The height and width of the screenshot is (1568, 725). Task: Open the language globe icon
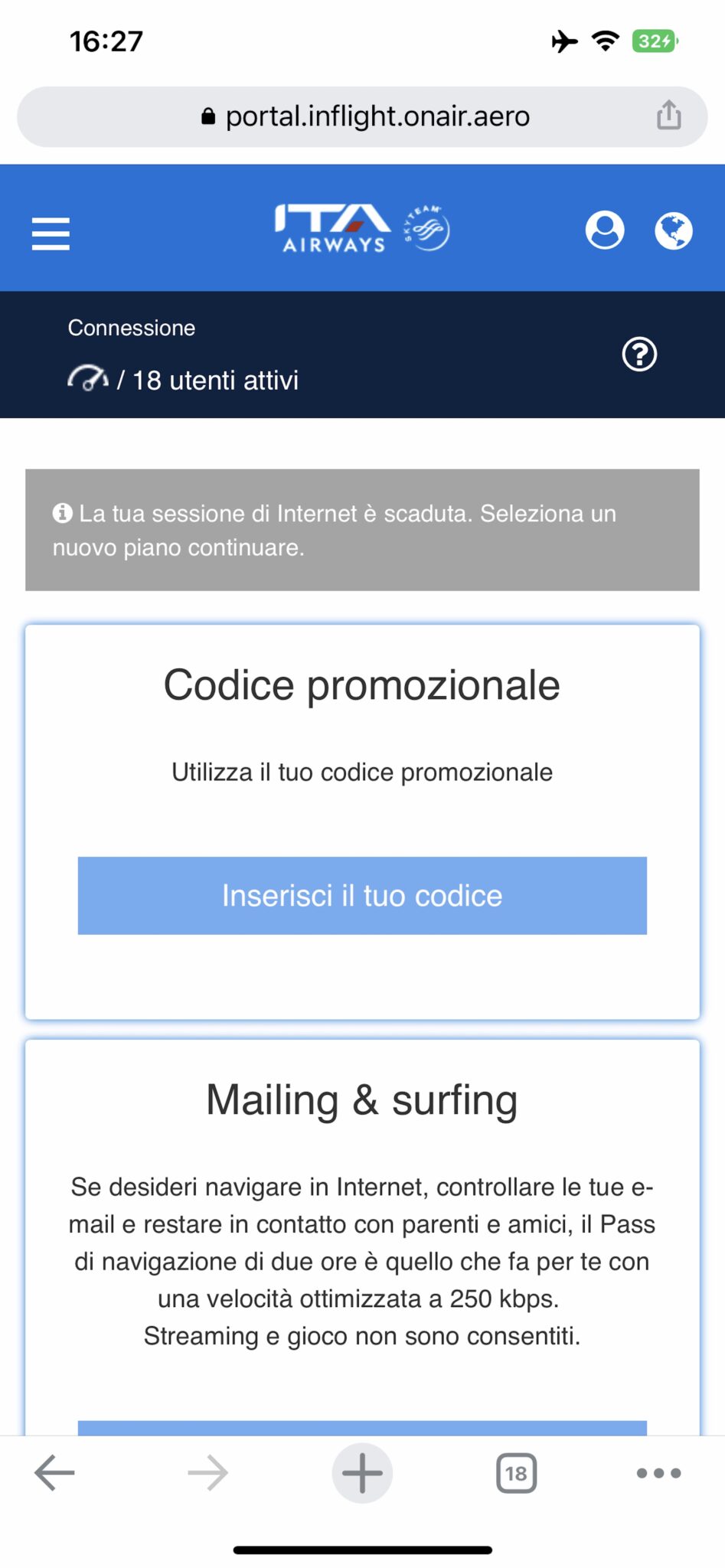coord(674,230)
